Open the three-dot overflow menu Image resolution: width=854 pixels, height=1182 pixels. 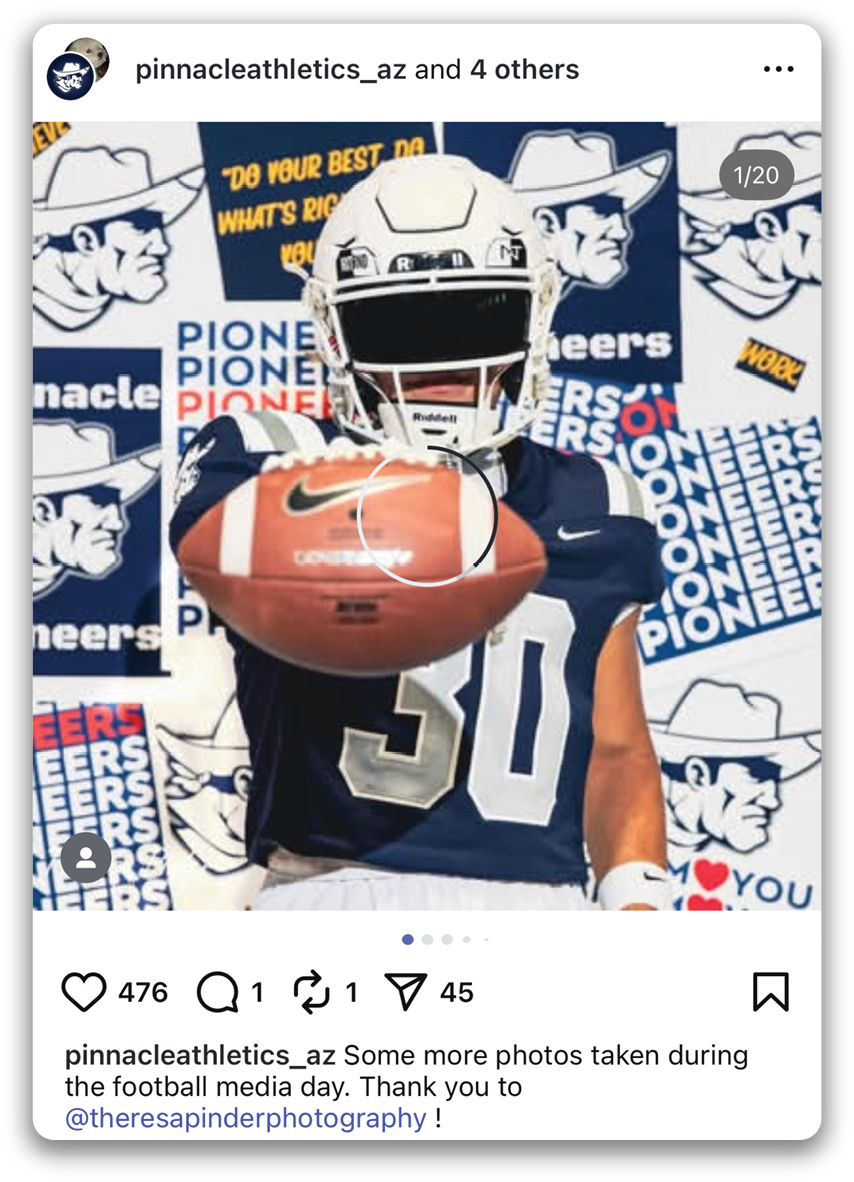point(777,70)
